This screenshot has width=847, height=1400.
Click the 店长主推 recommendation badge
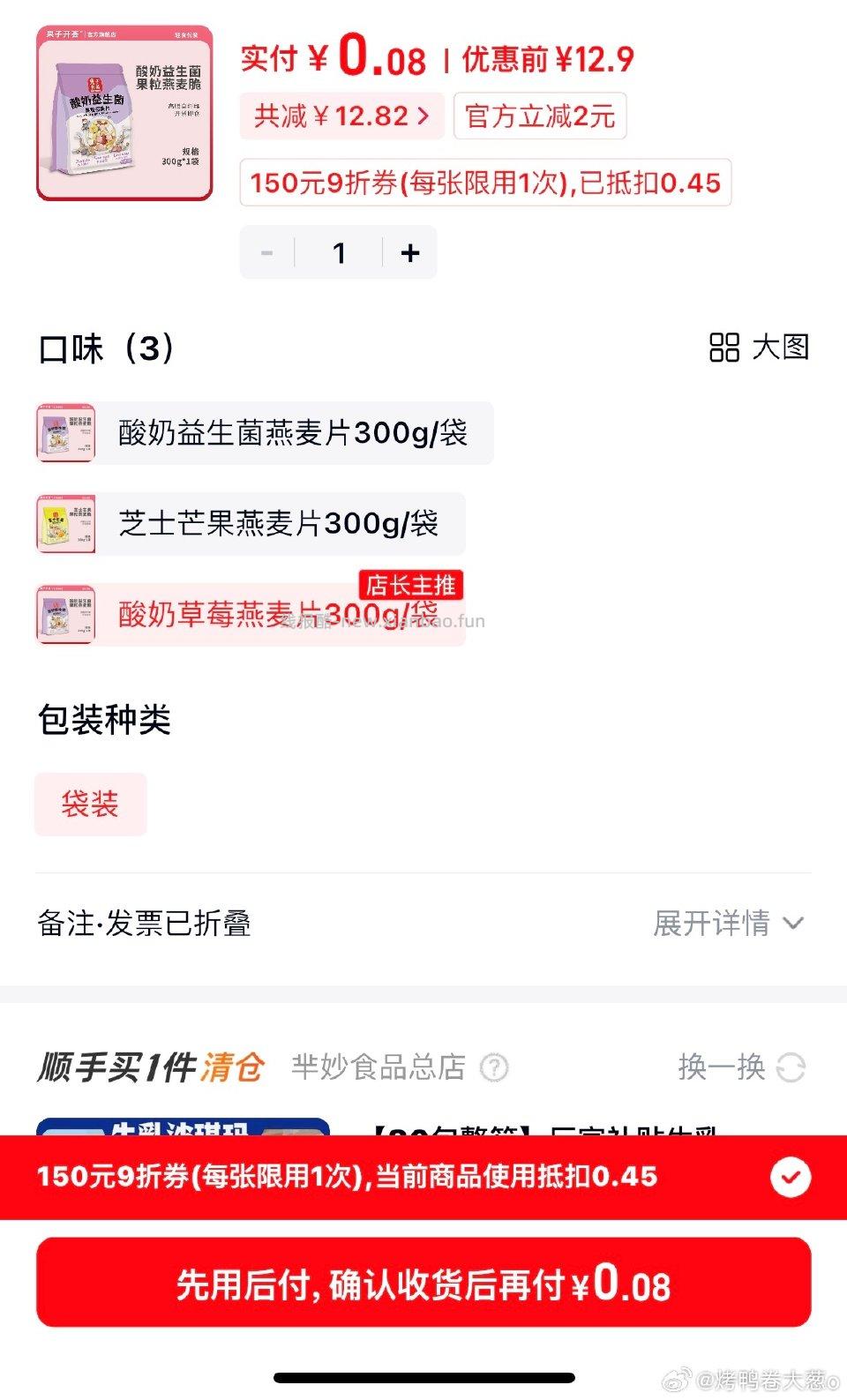pyautogui.click(x=411, y=584)
